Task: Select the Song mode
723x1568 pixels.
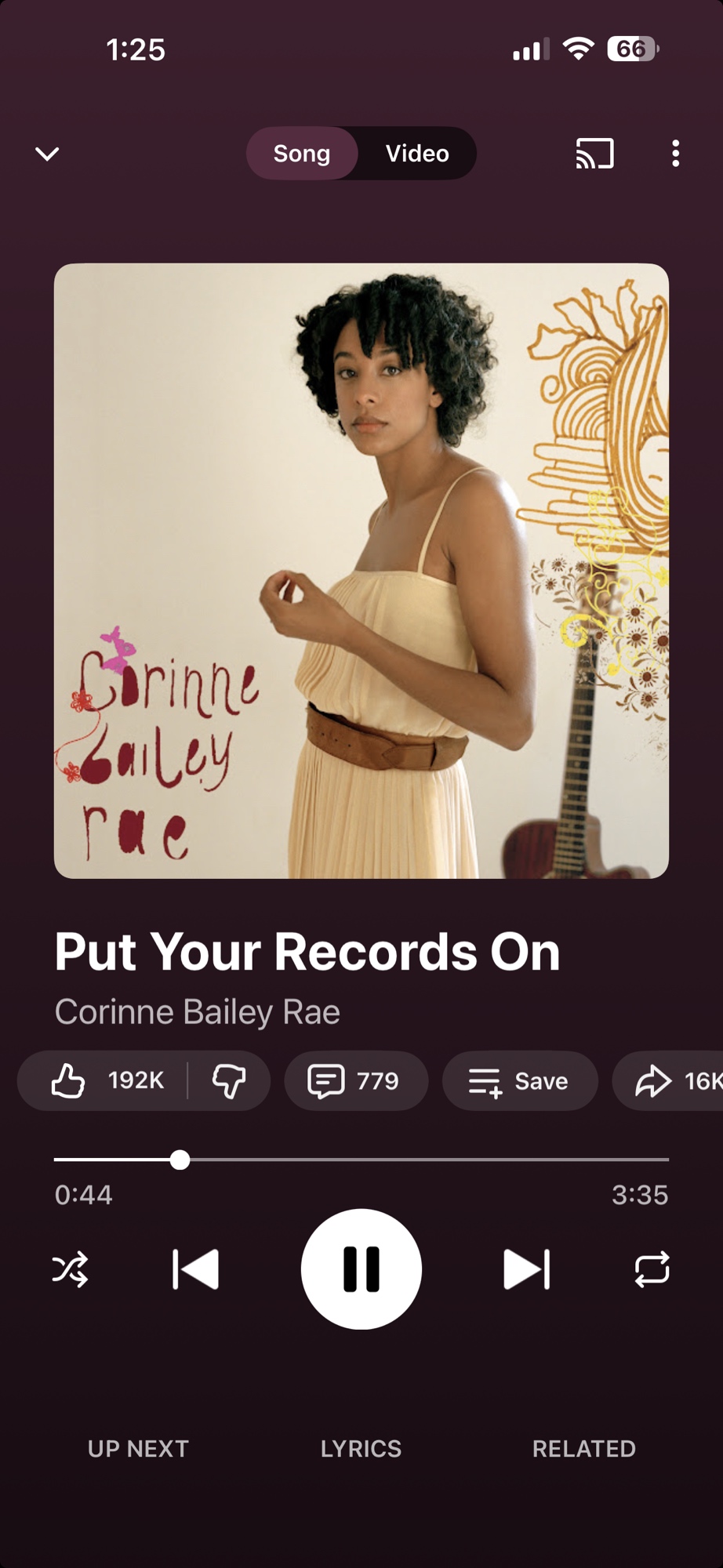Action: pos(302,154)
